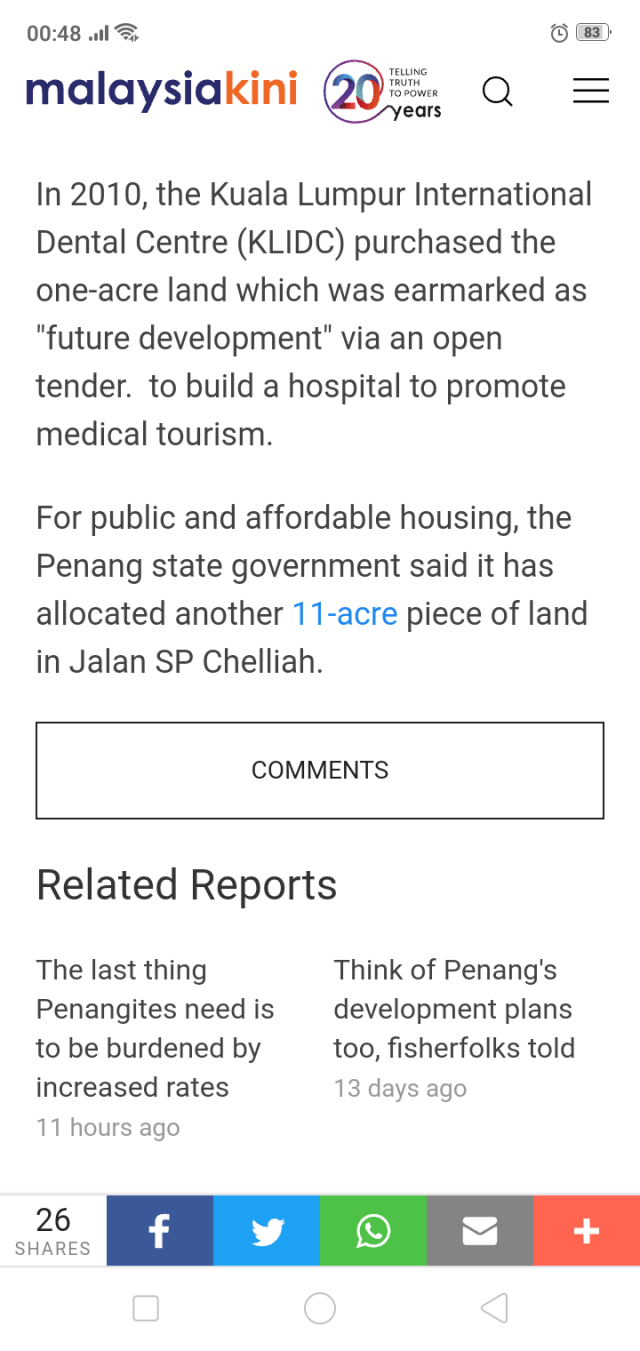
Task: Expand more sharing options with plus
Action: [x=586, y=1231]
